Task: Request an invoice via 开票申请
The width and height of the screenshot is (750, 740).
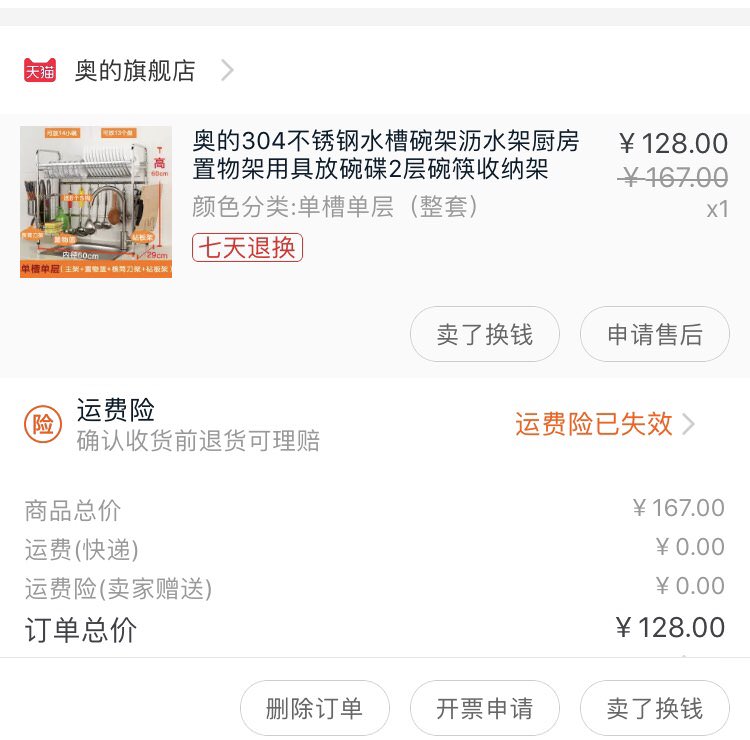Action: pos(485,709)
